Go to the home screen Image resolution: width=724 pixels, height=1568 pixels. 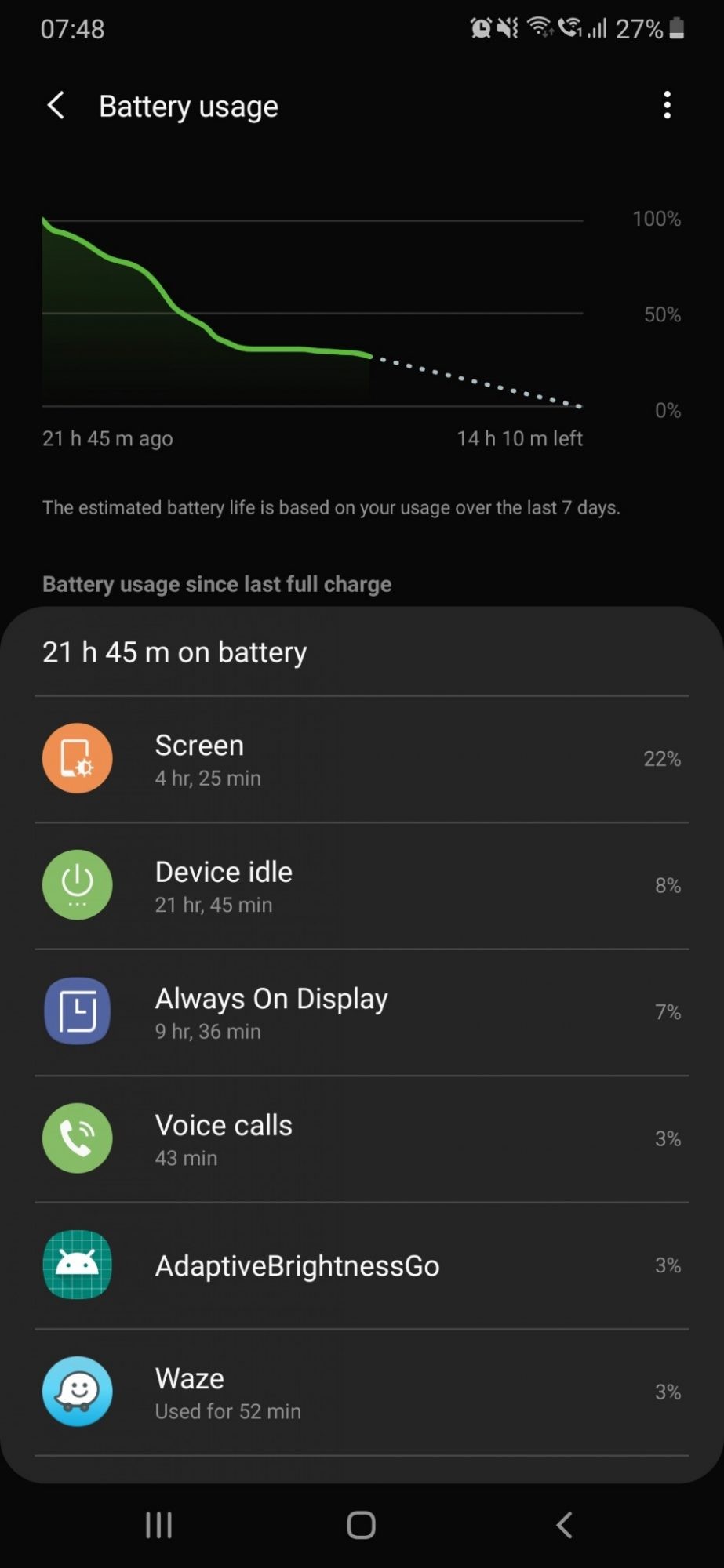tap(362, 1525)
